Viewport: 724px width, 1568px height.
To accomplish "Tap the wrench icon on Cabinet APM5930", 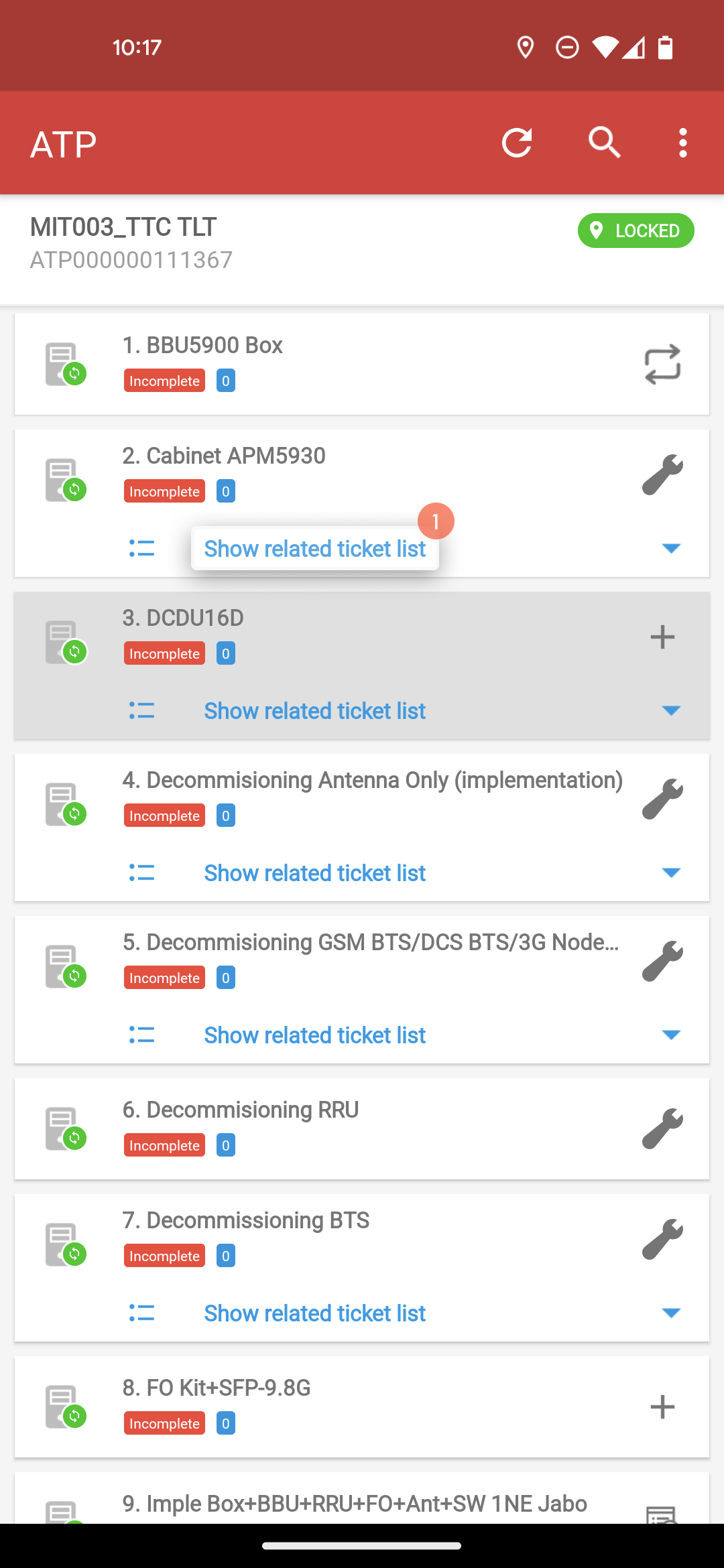I will (x=662, y=475).
